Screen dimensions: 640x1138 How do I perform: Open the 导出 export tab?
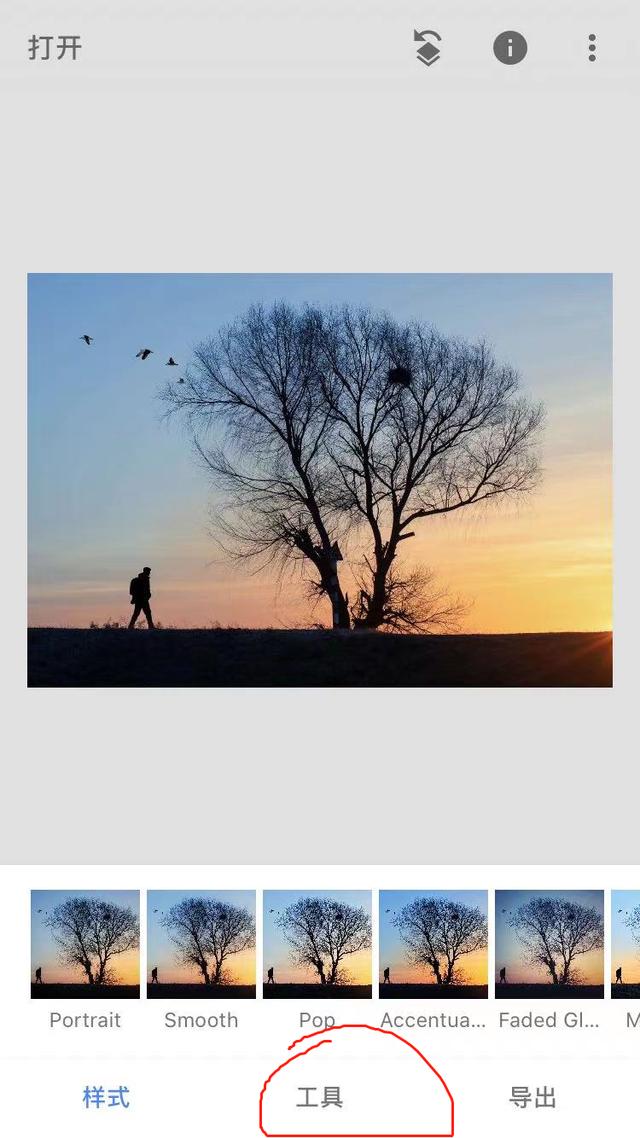(533, 1097)
